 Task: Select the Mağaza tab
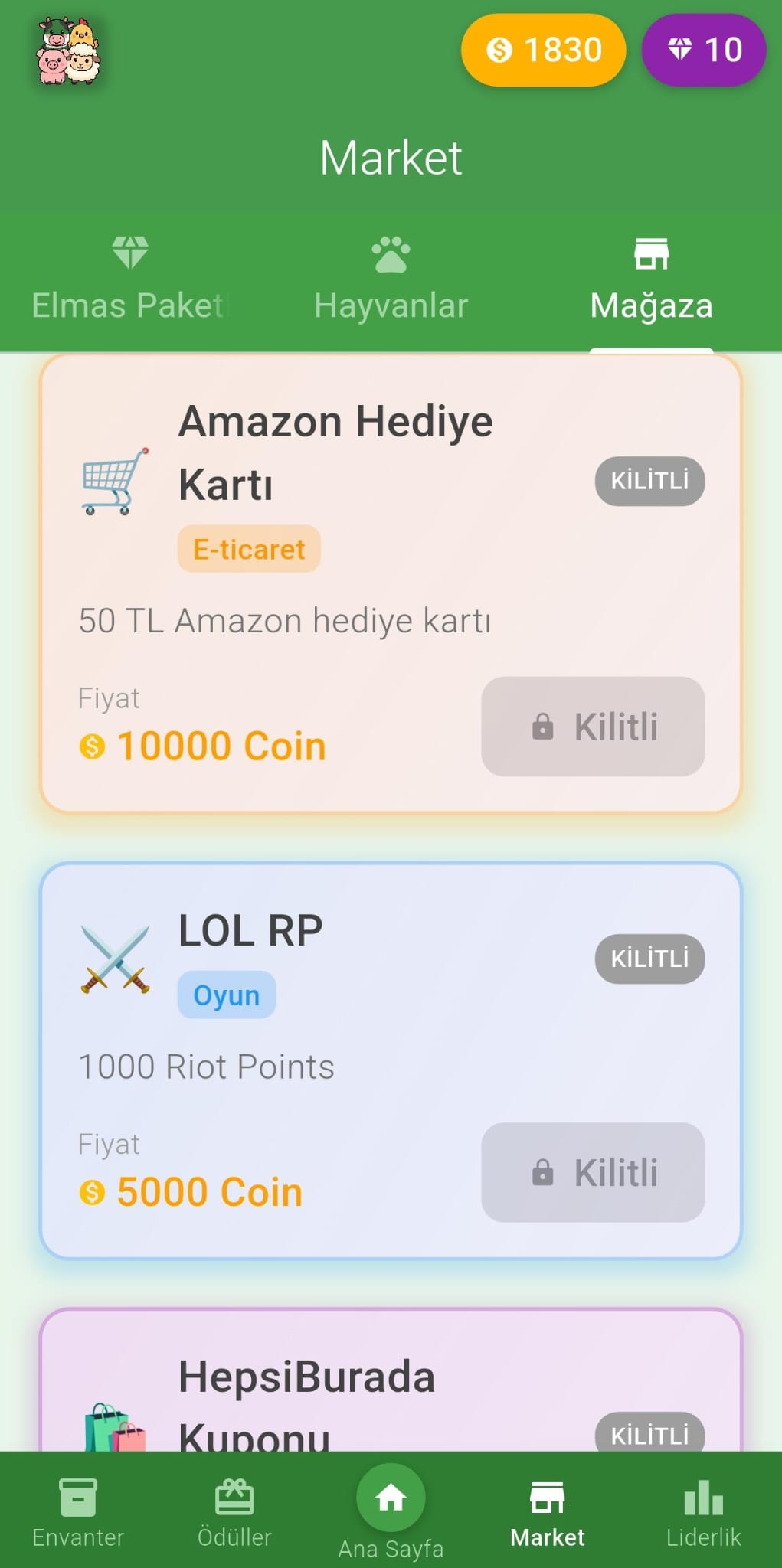[x=651, y=280]
